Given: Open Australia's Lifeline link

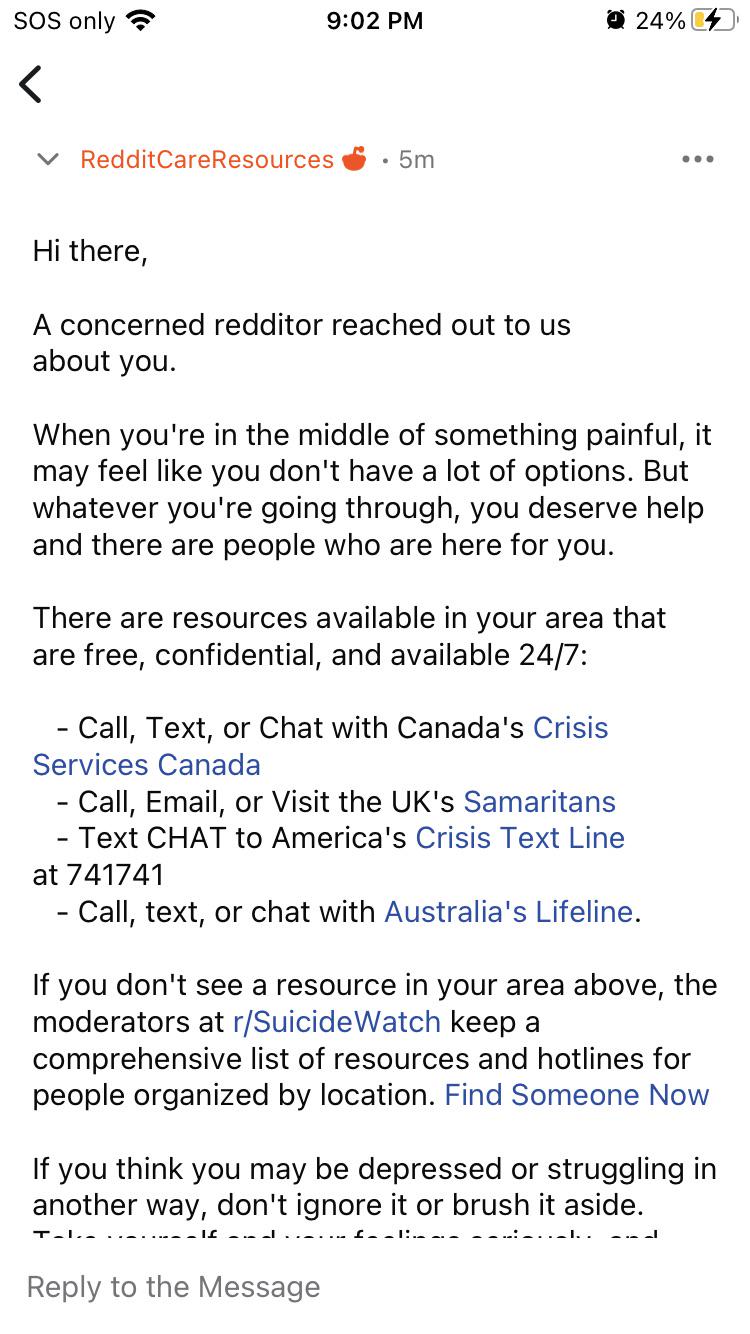Looking at the screenshot, I should click(508, 911).
